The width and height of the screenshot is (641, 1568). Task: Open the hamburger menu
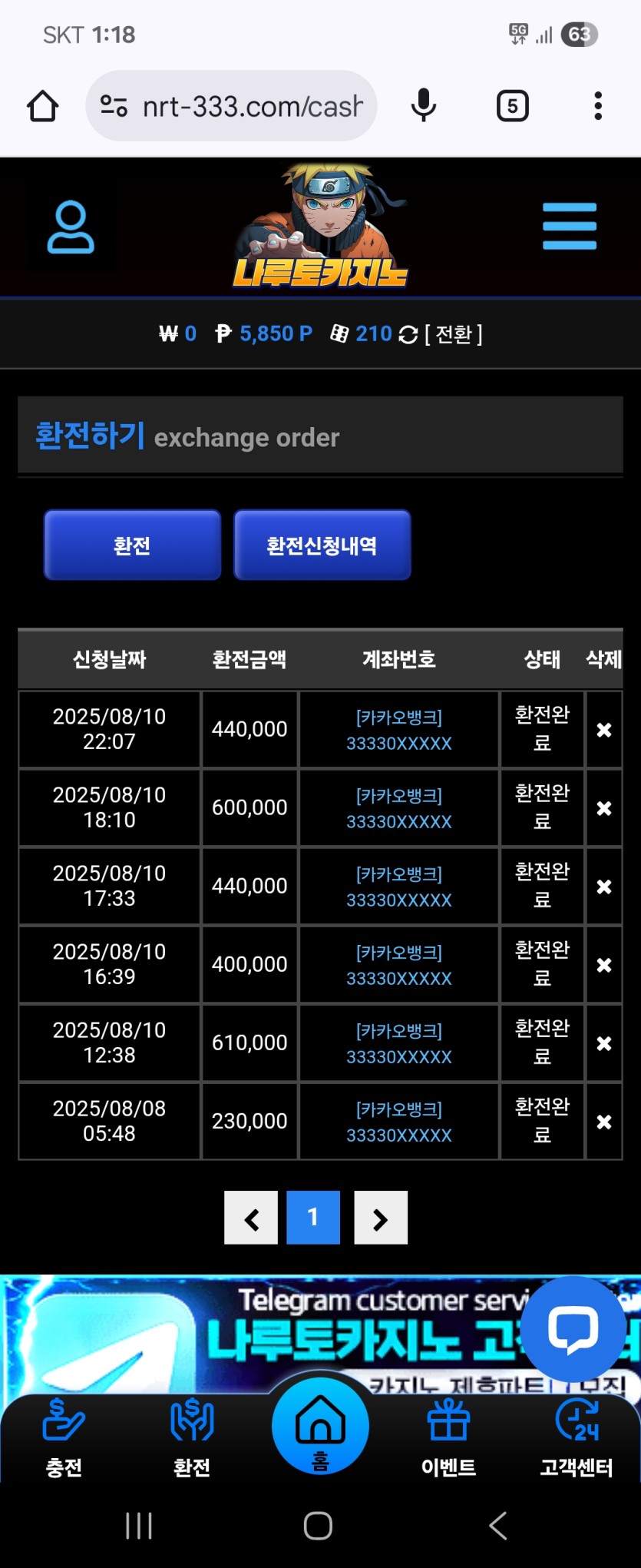pyautogui.click(x=569, y=227)
